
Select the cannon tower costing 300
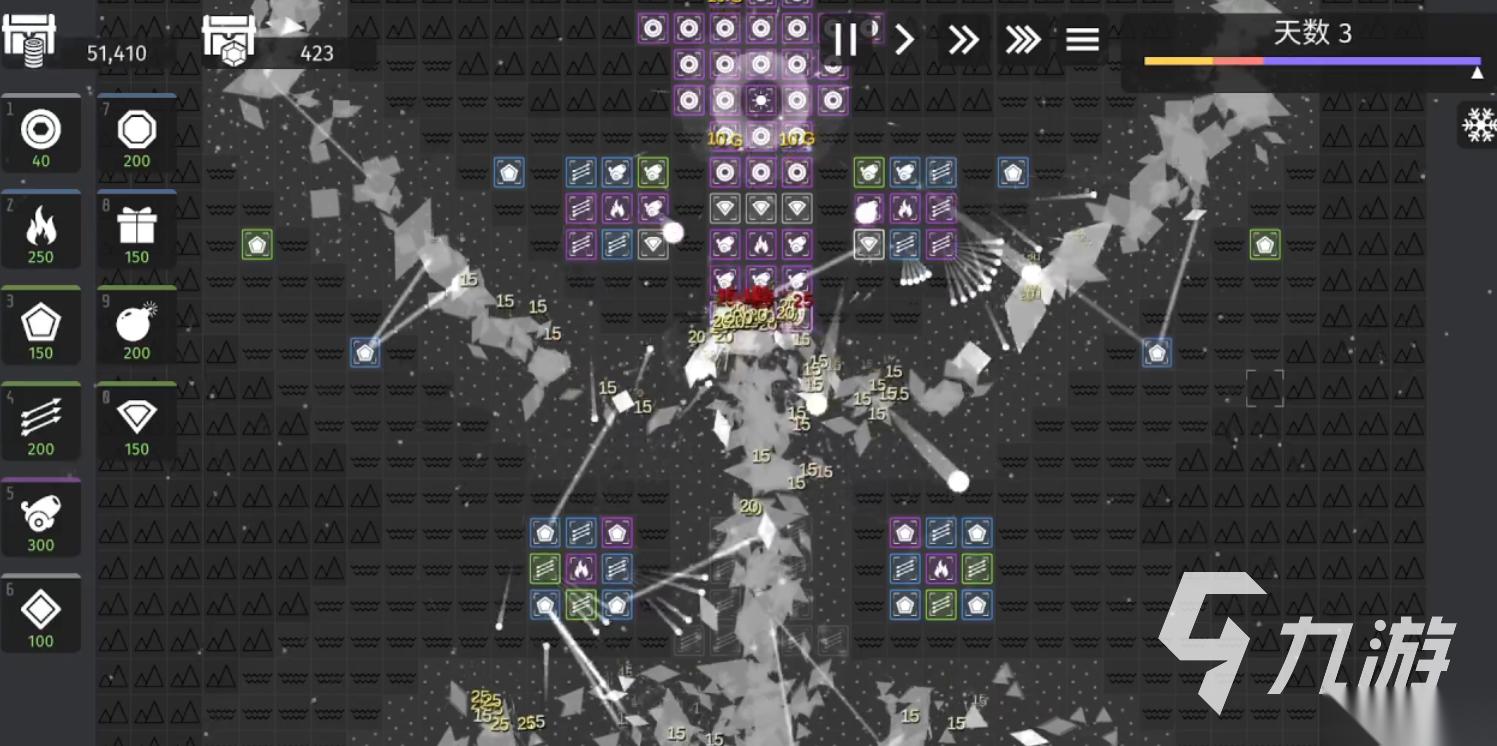coord(41,519)
